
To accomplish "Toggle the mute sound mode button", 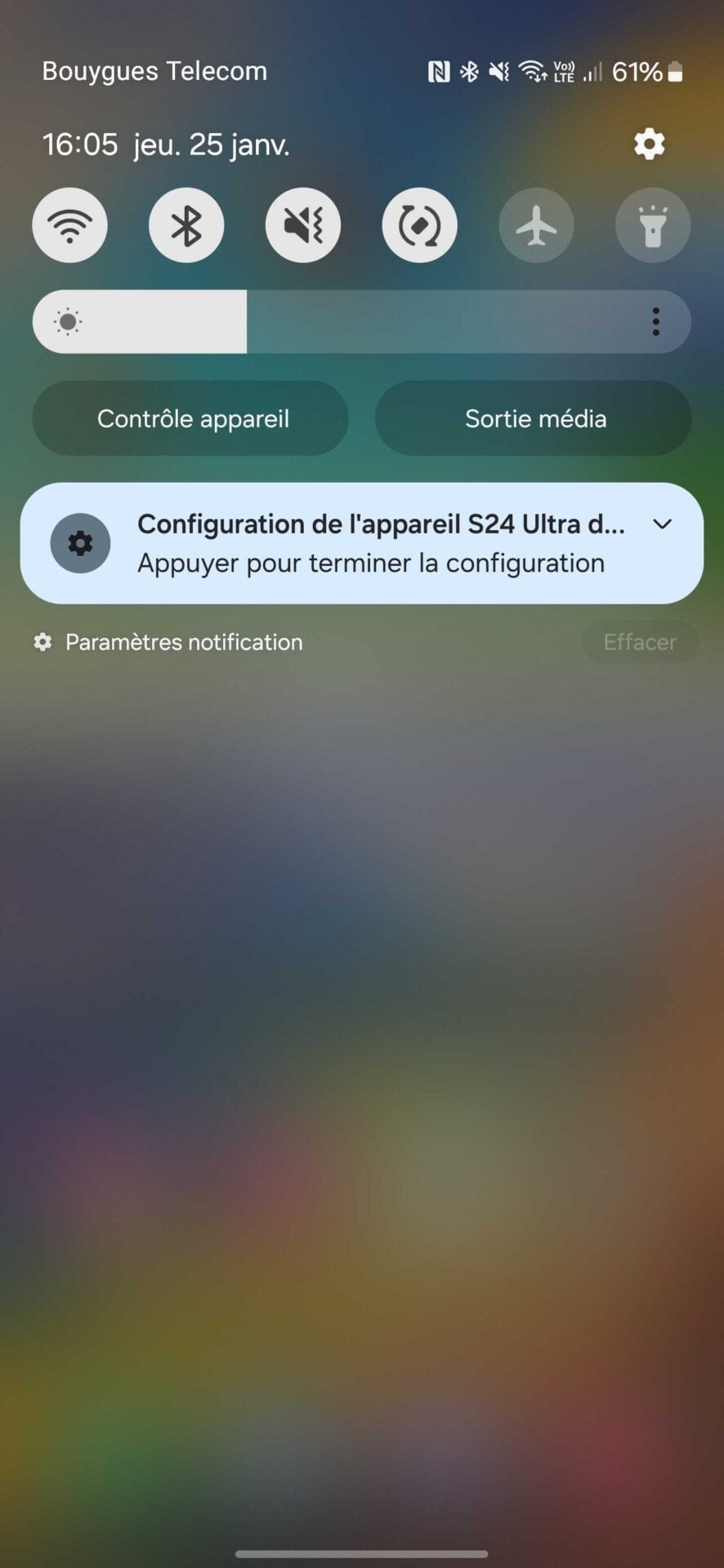I will point(303,225).
